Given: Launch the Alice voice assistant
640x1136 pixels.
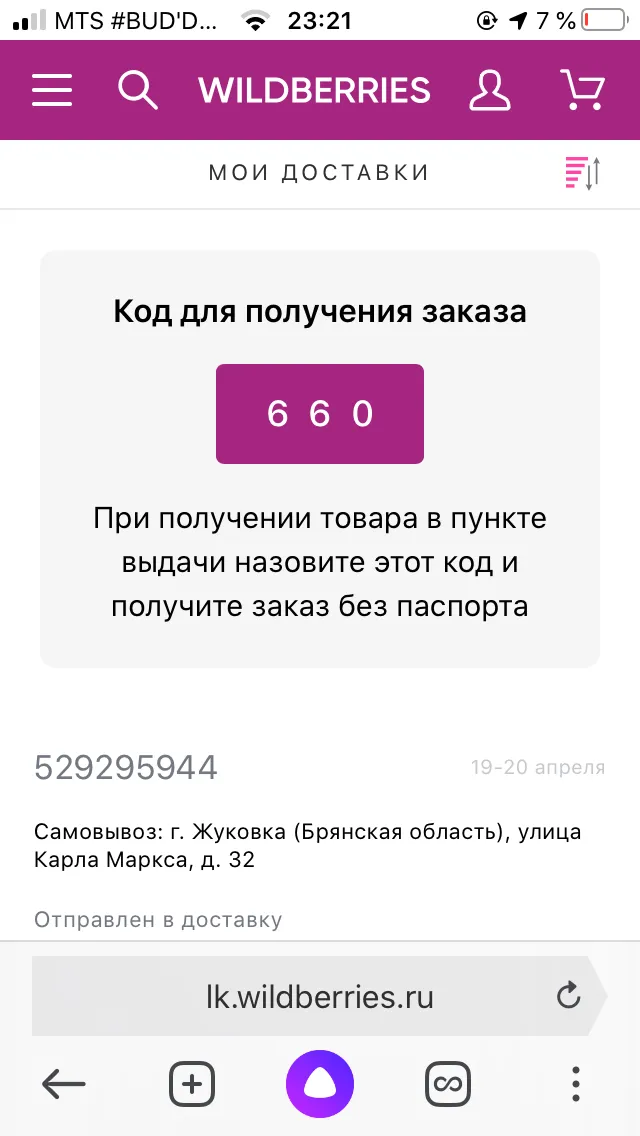Looking at the screenshot, I should (320, 1085).
